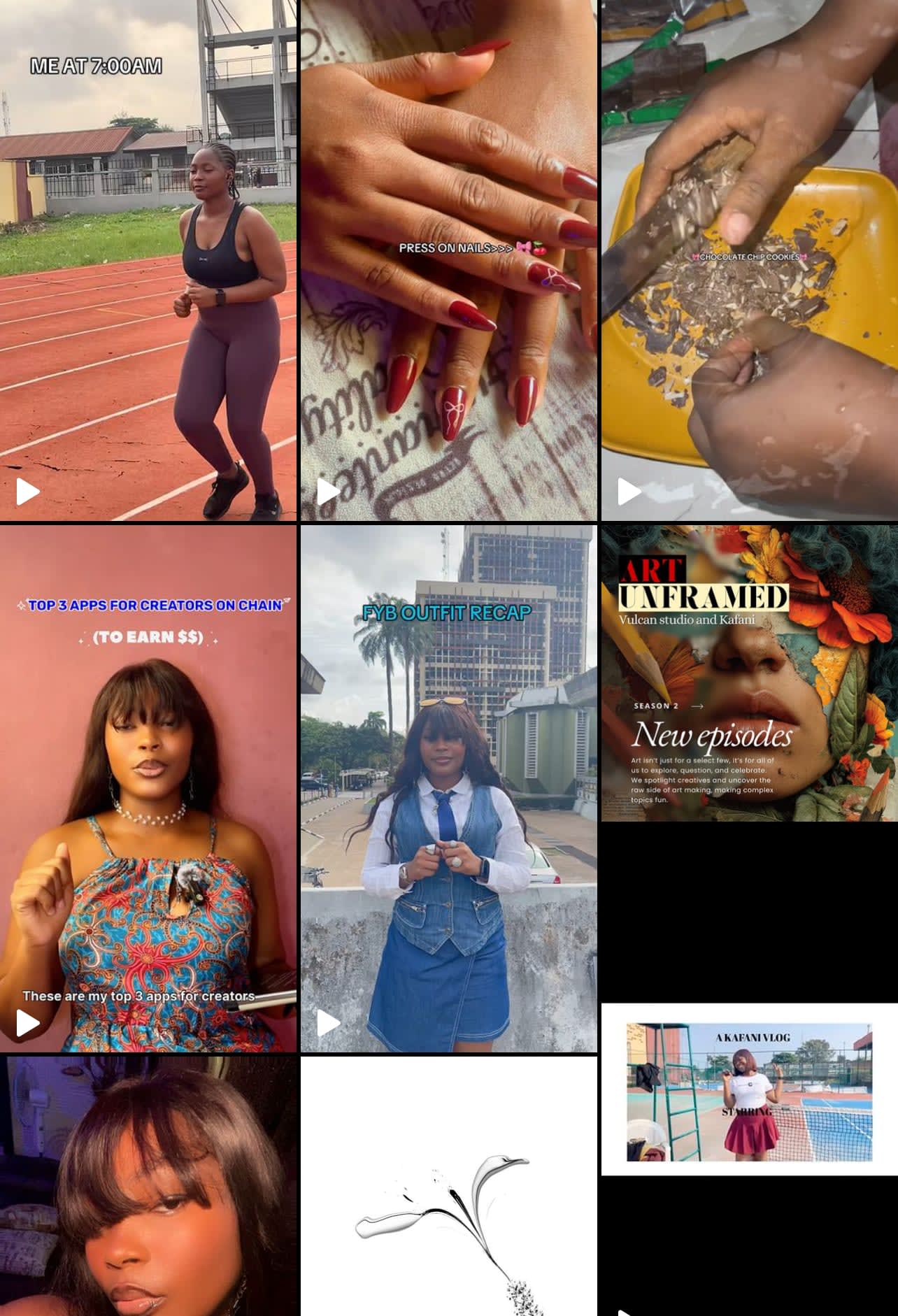Play the "PRESS ON NAILS" video
Viewport: 898px width, 1316px height.
tap(449, 260)
